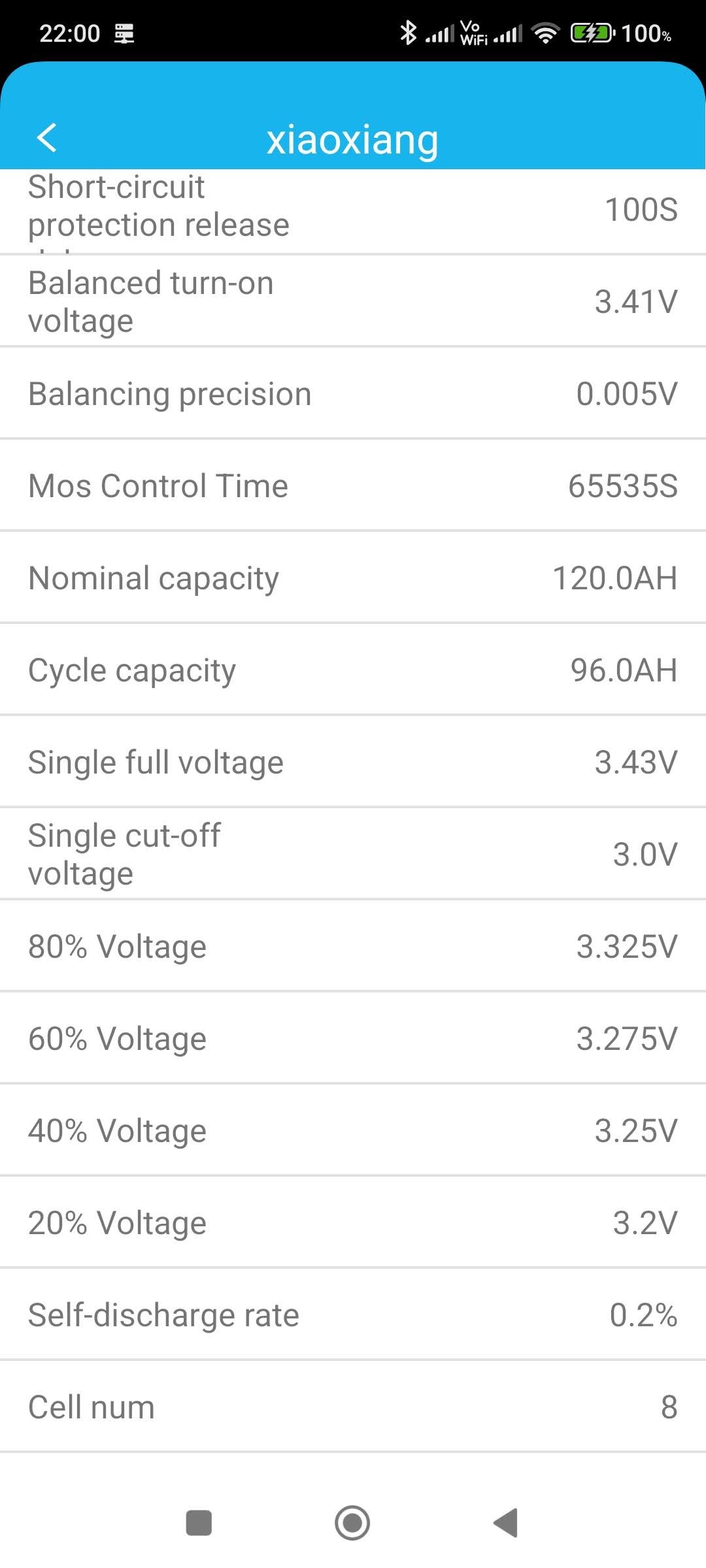Modify the 40% Voltage value
Viewport: 706px width, 1568px height.
(353, 1130)
